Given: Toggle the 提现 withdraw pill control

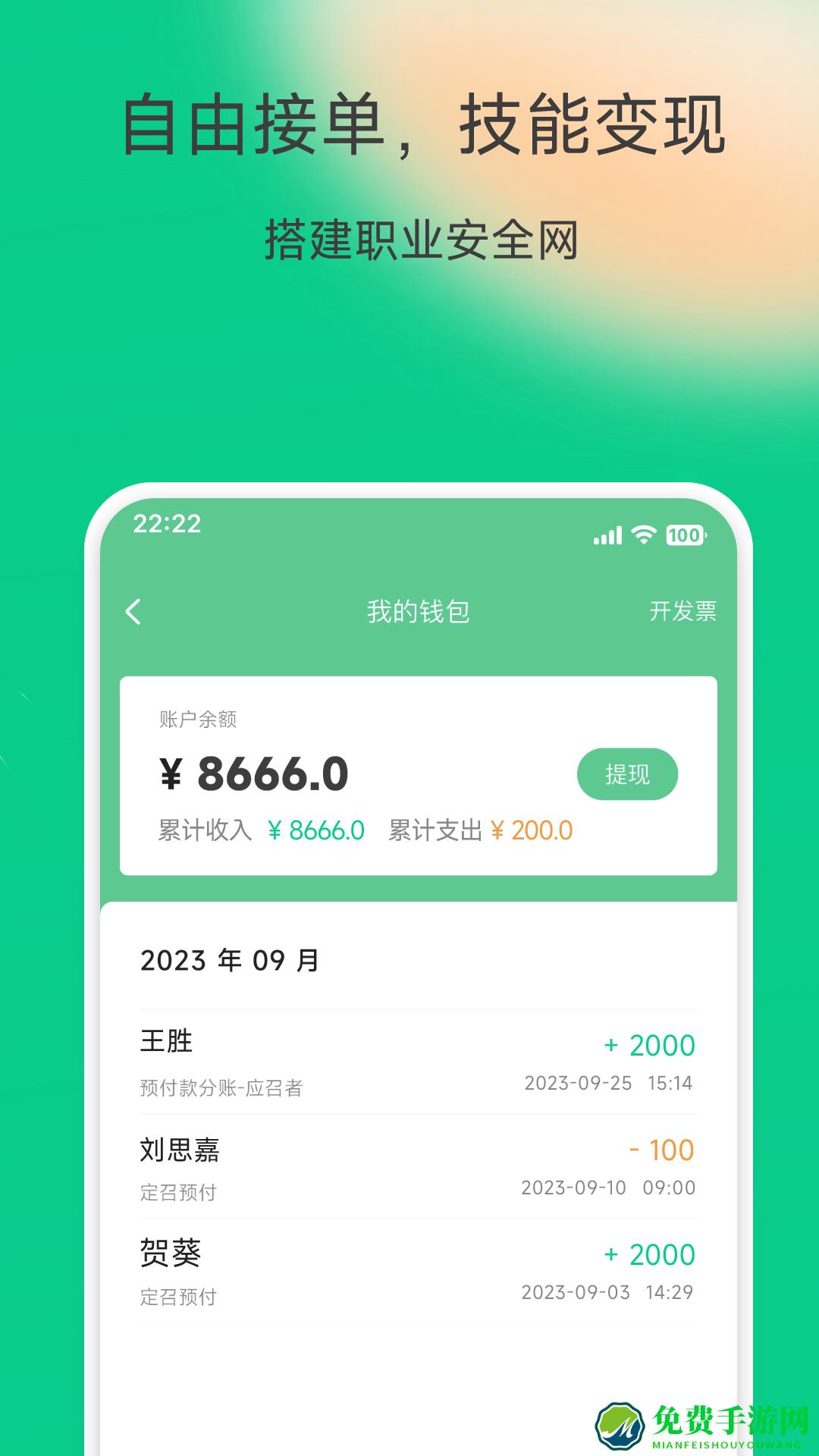Looking at the screenshot, I should 629,773.
